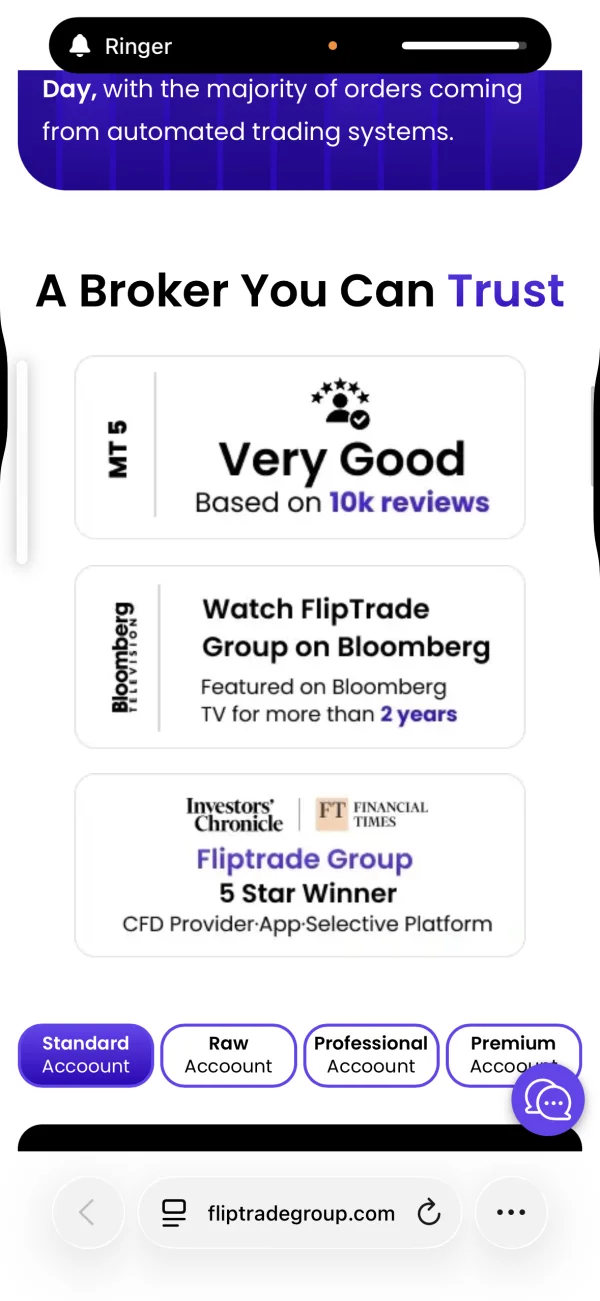Screen dimensions: 600x1301
Task: Open the 5 Star Winner award card
Action: (300, 865)
